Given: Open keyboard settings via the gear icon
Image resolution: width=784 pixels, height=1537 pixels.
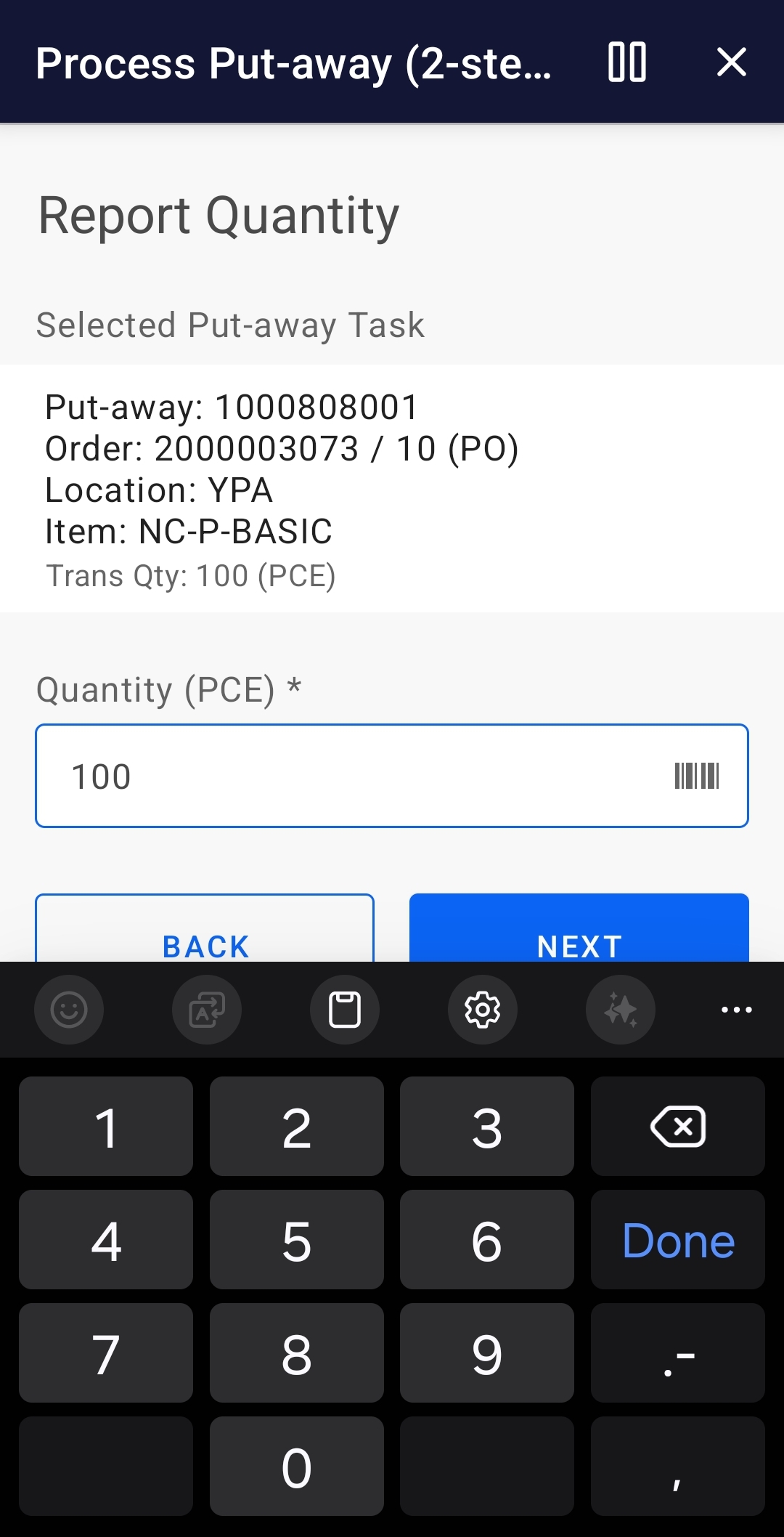Looking at the screenshot, I should [482, 1009].
